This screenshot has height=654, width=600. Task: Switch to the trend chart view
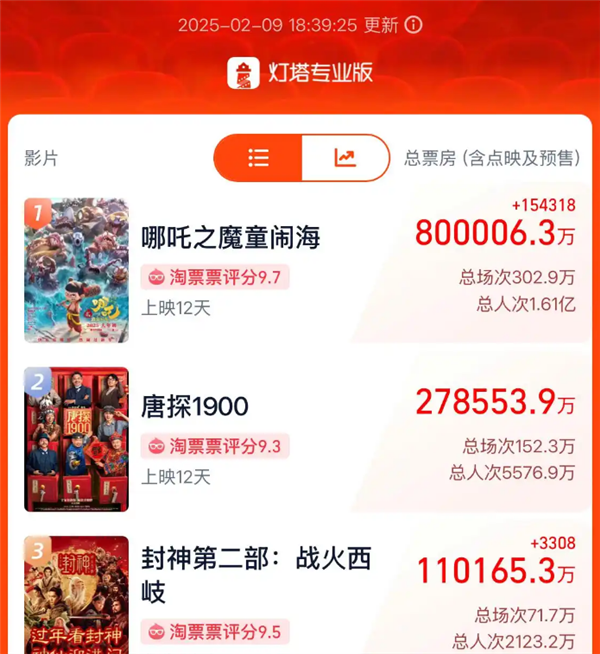pyautogui.click(x=345, y=158)
